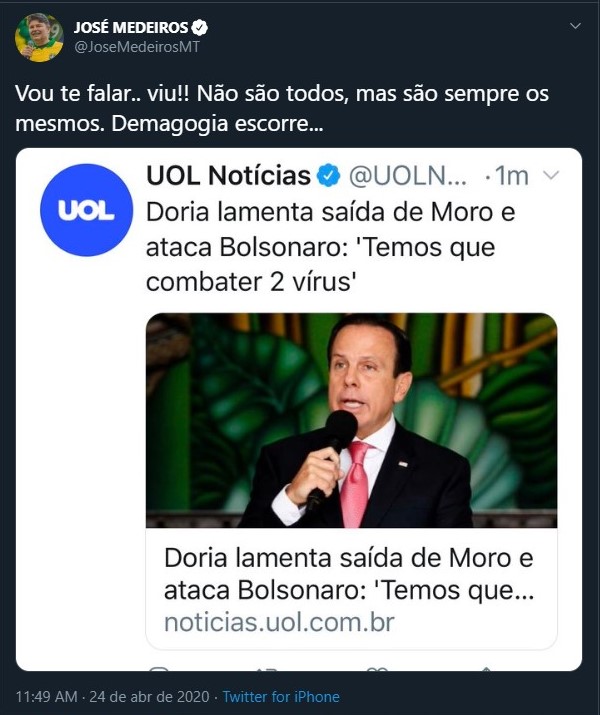Tap the Twitter for iPhone link
Image resolution: width=600 pixels, height=715 pixels.
(281, 697)
